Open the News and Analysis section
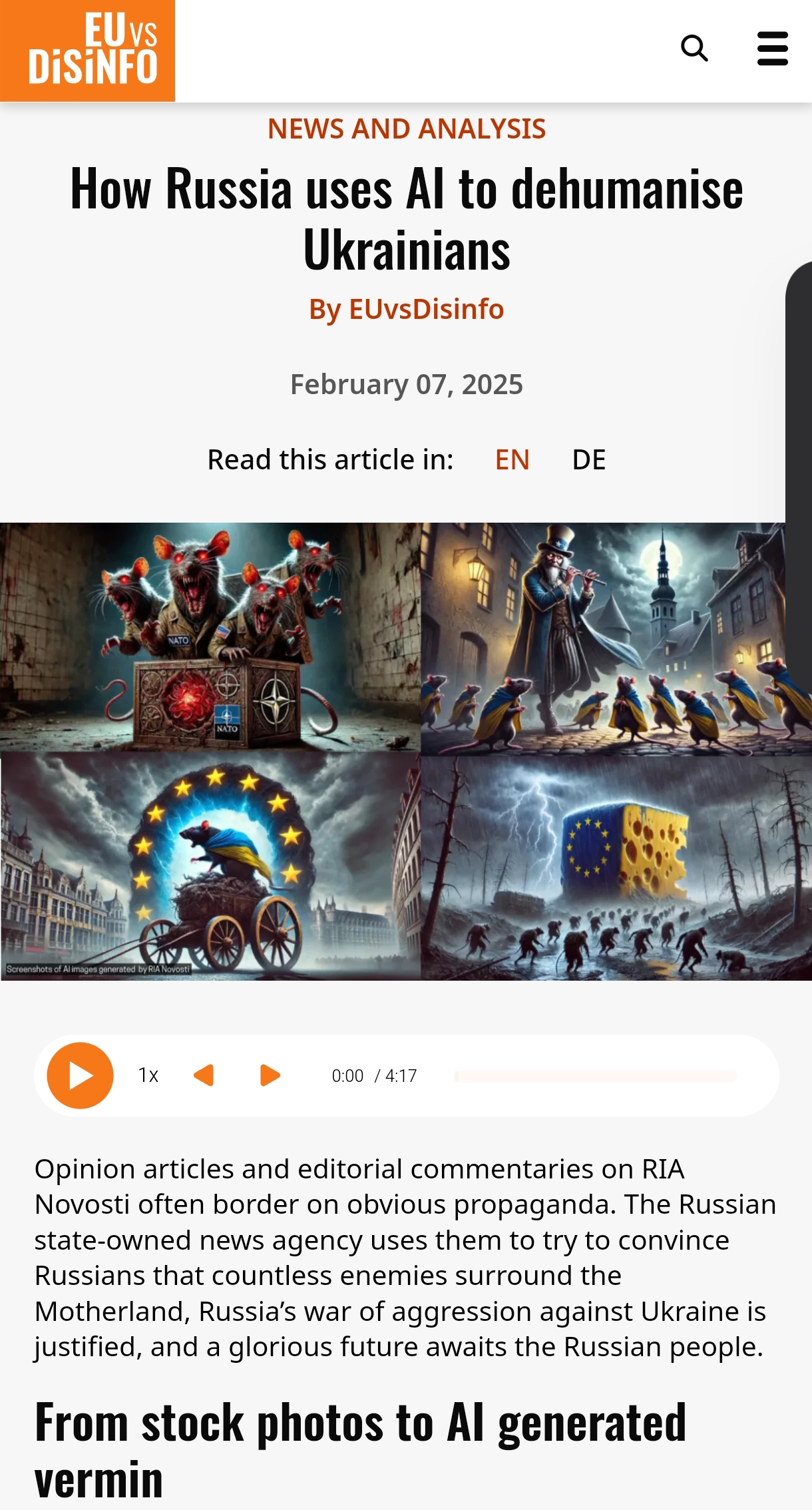 click(406, 128)
